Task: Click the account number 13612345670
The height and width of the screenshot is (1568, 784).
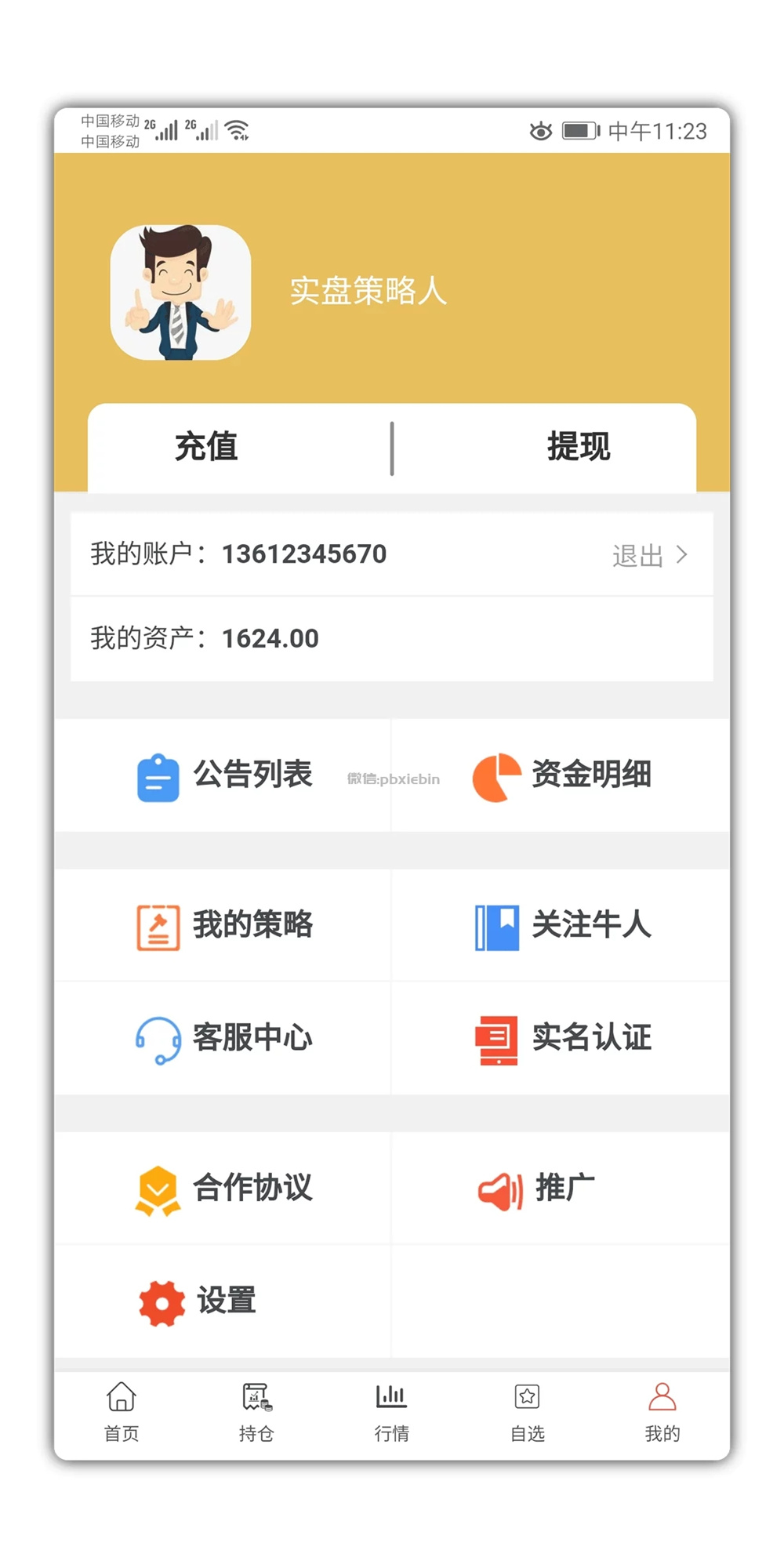Action: [x=305, y=554]
